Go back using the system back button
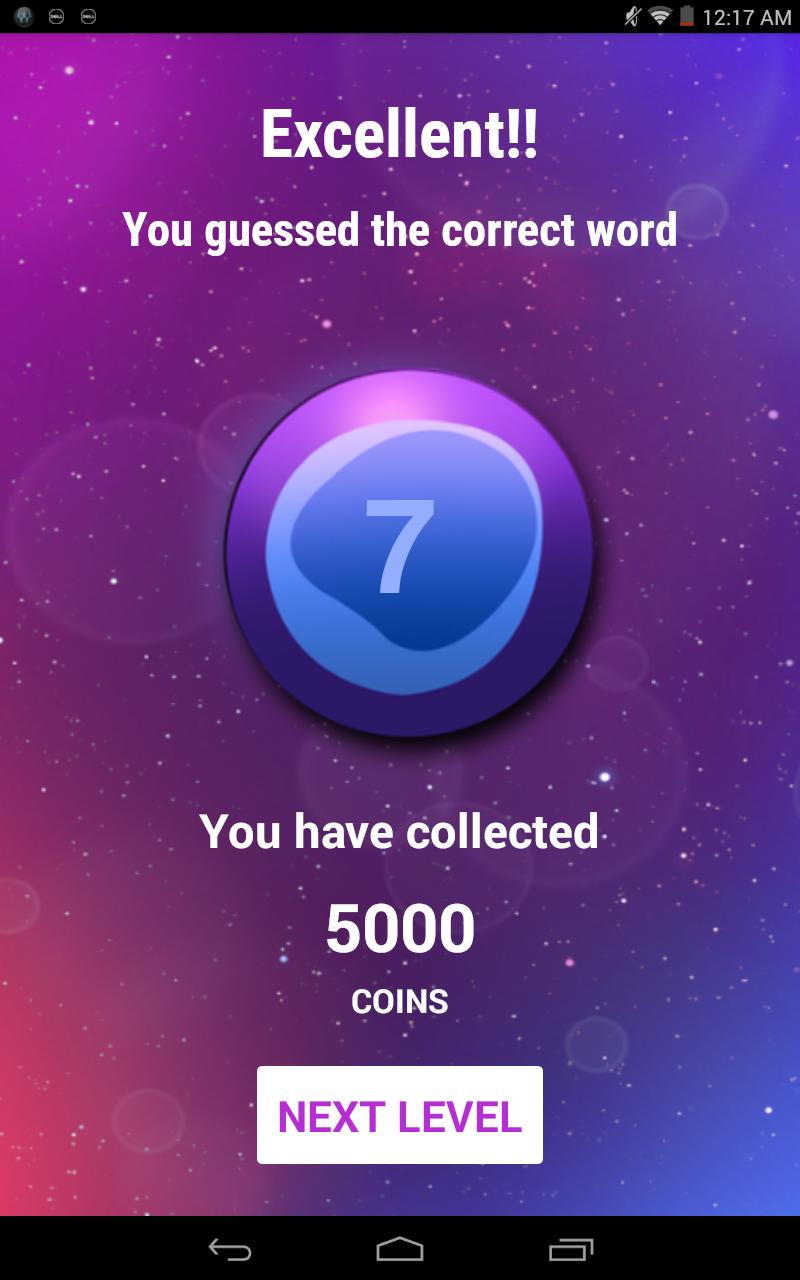 (229, 1249)
